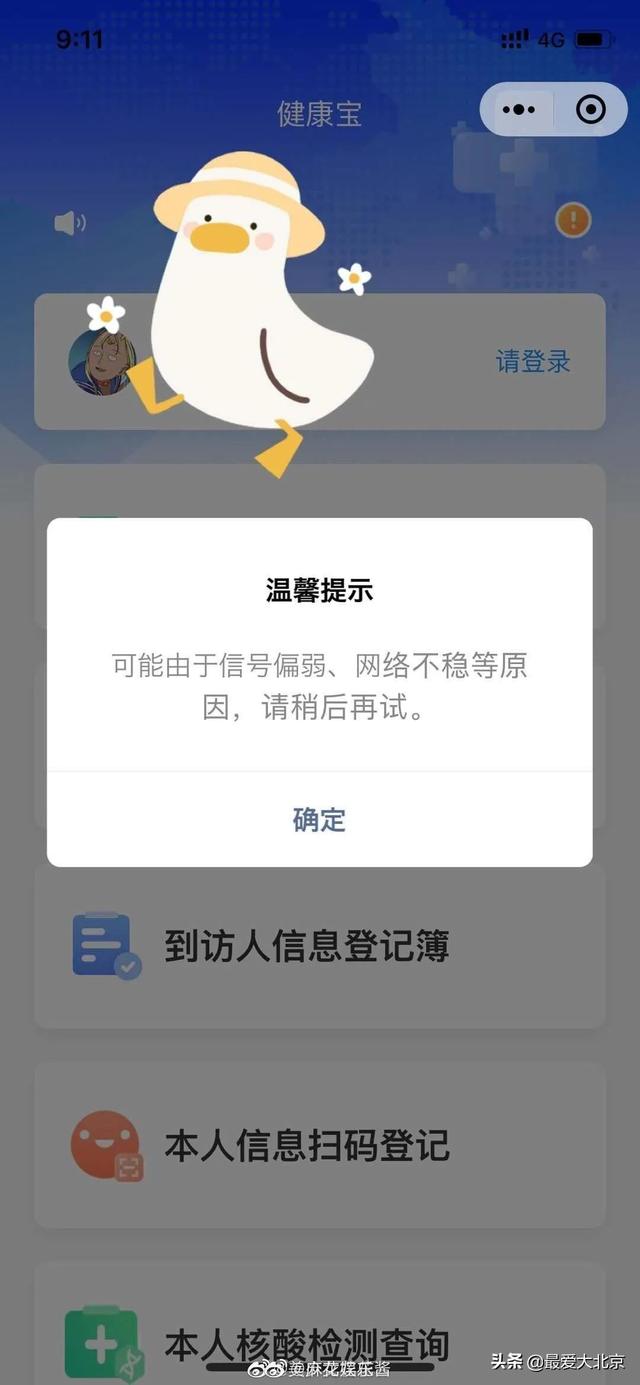Confirm the dialog with 确定

[x=319, y=820]
